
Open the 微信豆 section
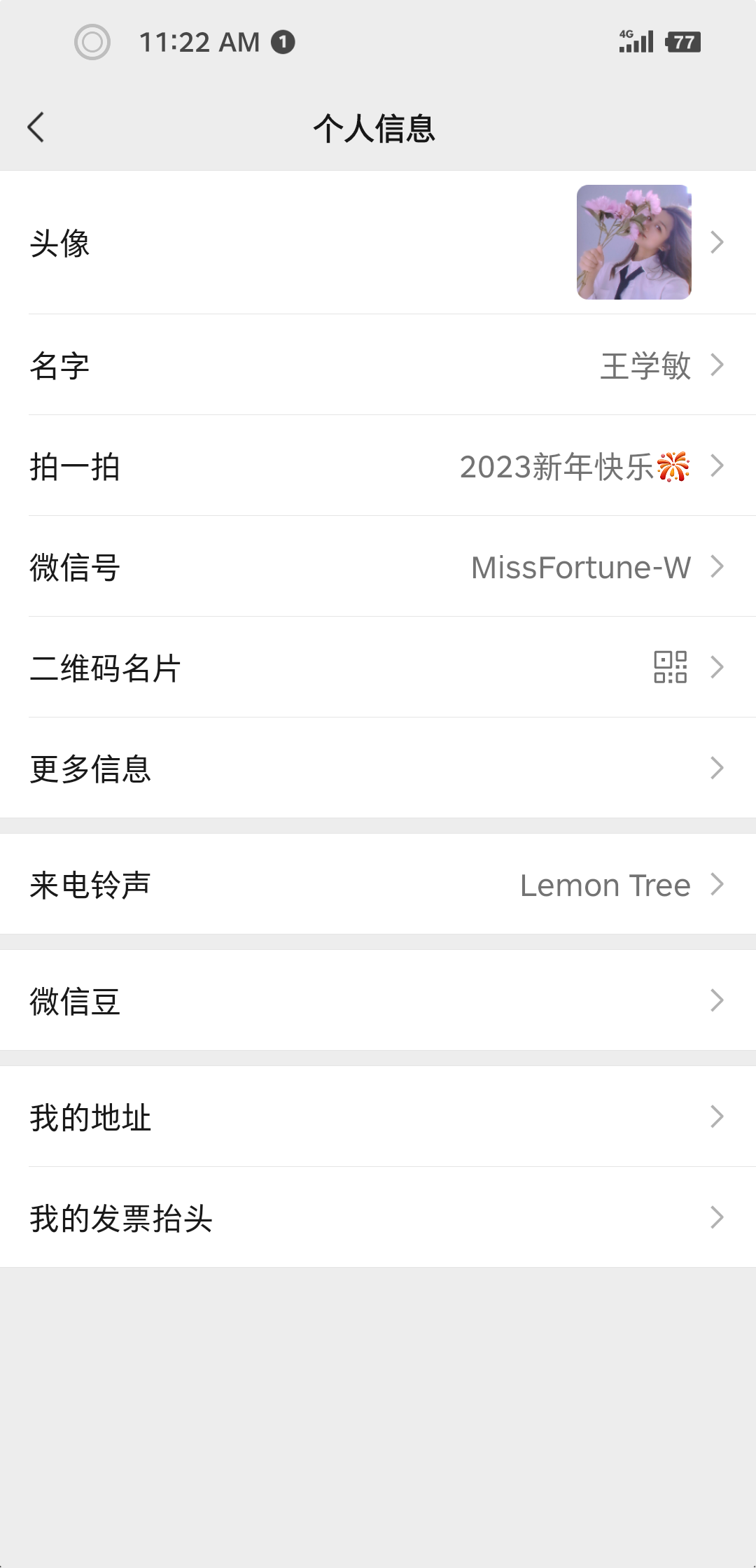tap(378, 1001)
